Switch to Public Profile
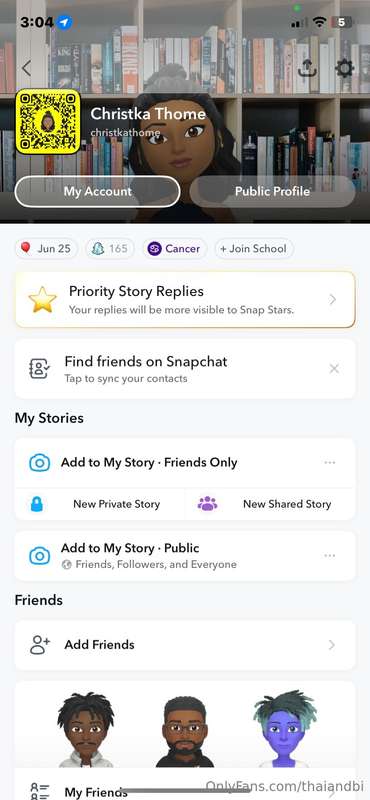 coord(272,191)
